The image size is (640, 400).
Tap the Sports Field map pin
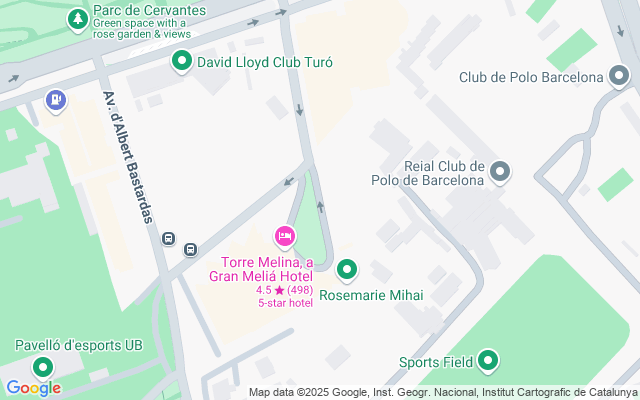(x=488, y=361)
